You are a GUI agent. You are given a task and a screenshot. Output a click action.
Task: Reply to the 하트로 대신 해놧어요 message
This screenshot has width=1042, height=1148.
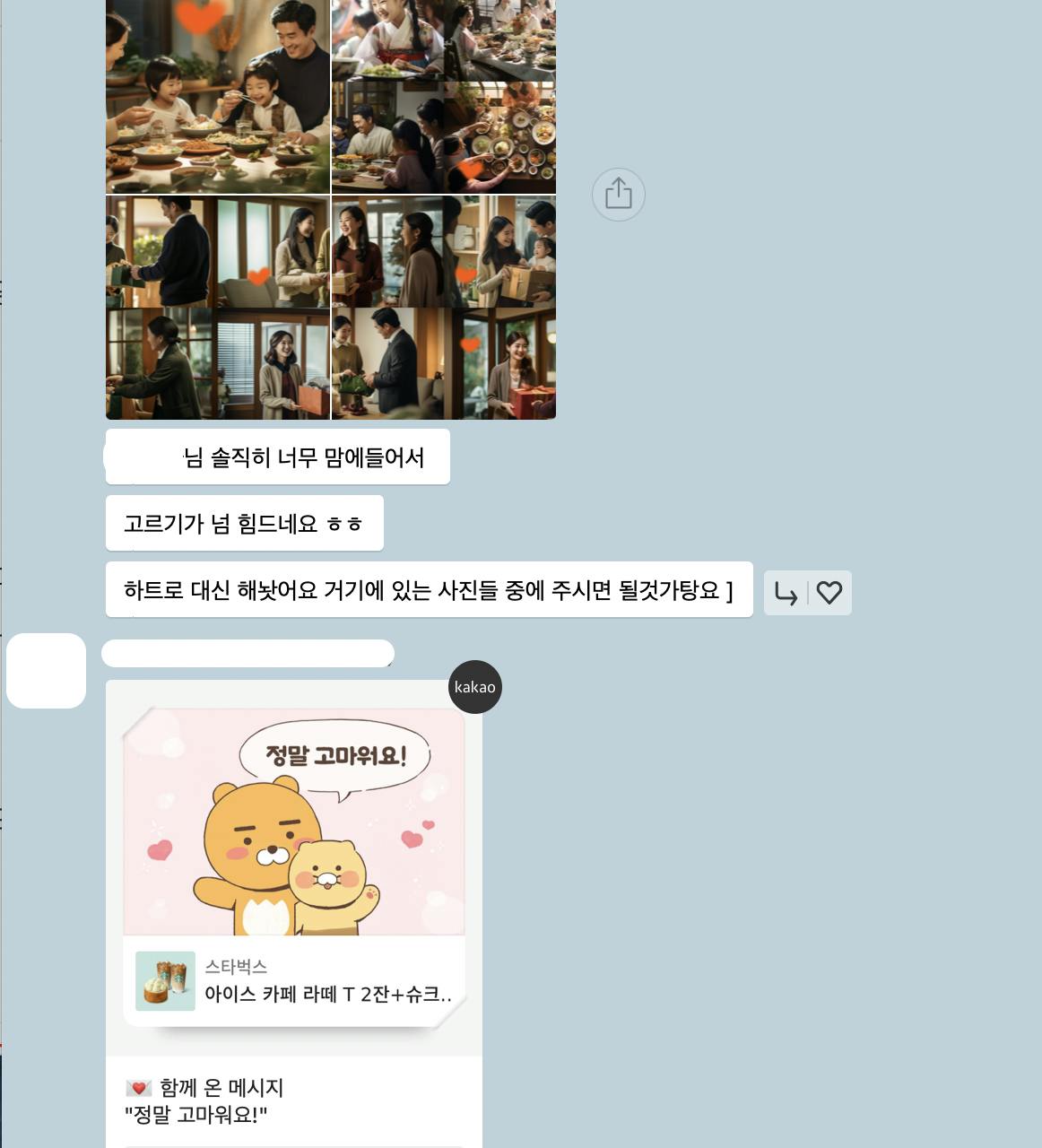click(786, 594)
